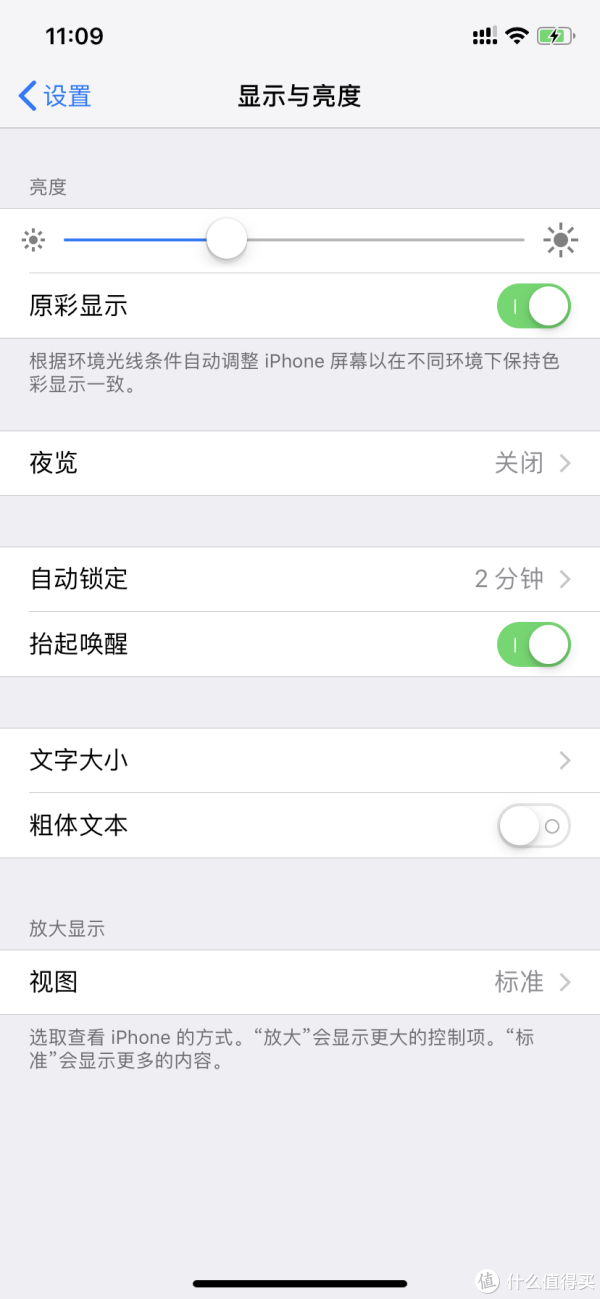
Task: Go back to 设置
Action: point(56,96)
